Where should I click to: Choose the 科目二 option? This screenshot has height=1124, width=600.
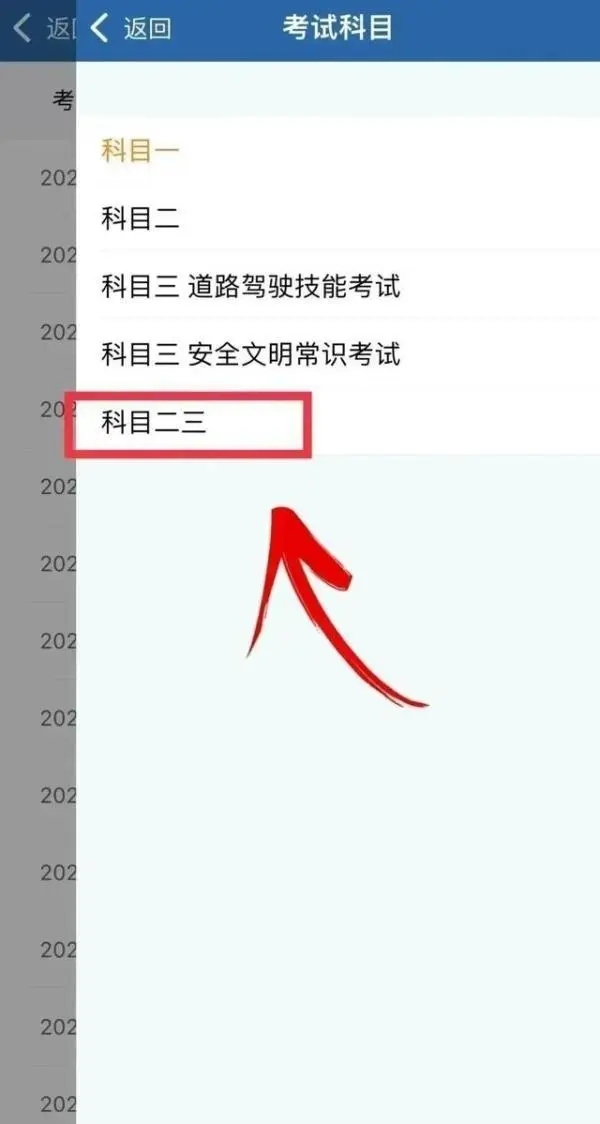140,218
